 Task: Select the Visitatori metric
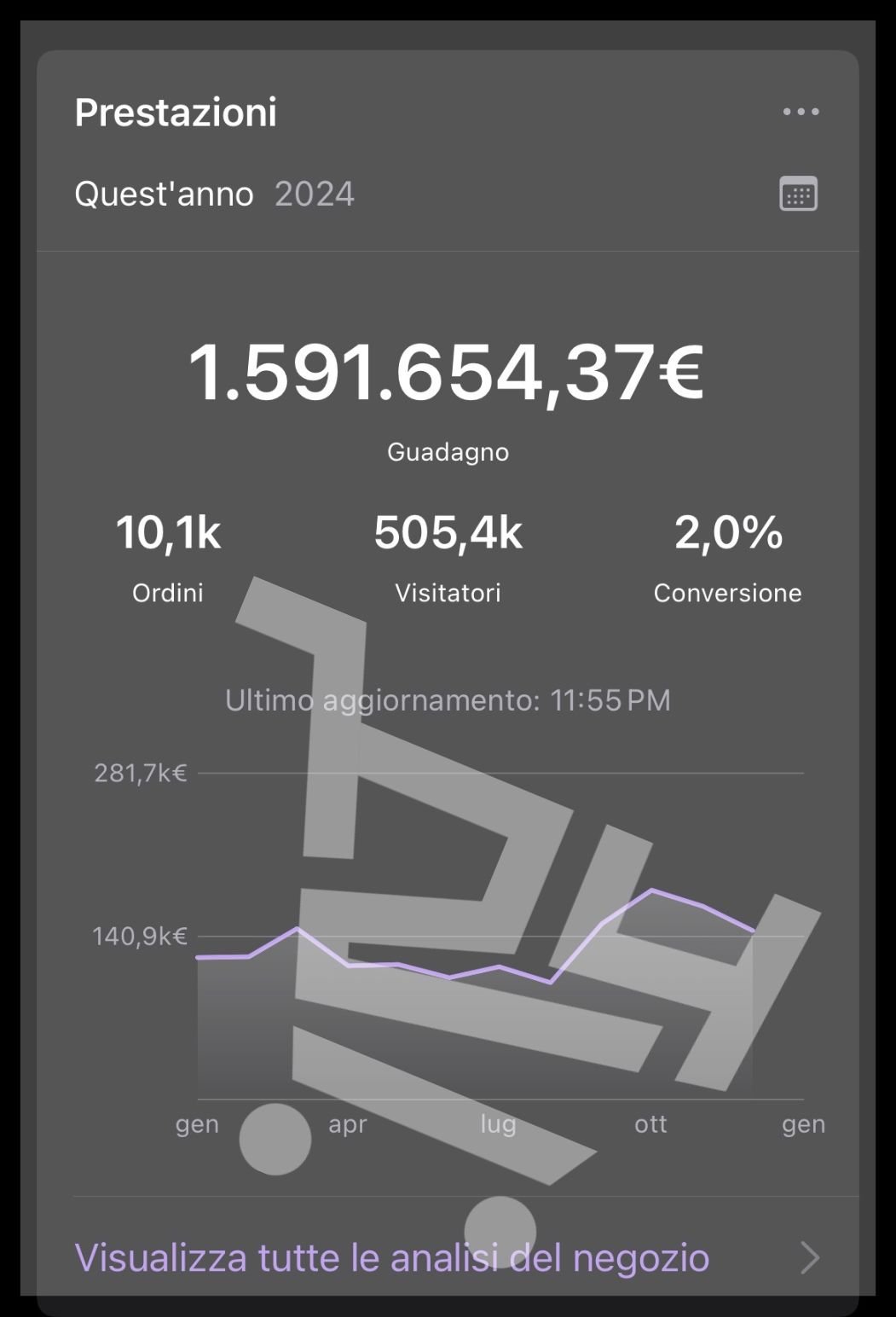coord(448,553)
